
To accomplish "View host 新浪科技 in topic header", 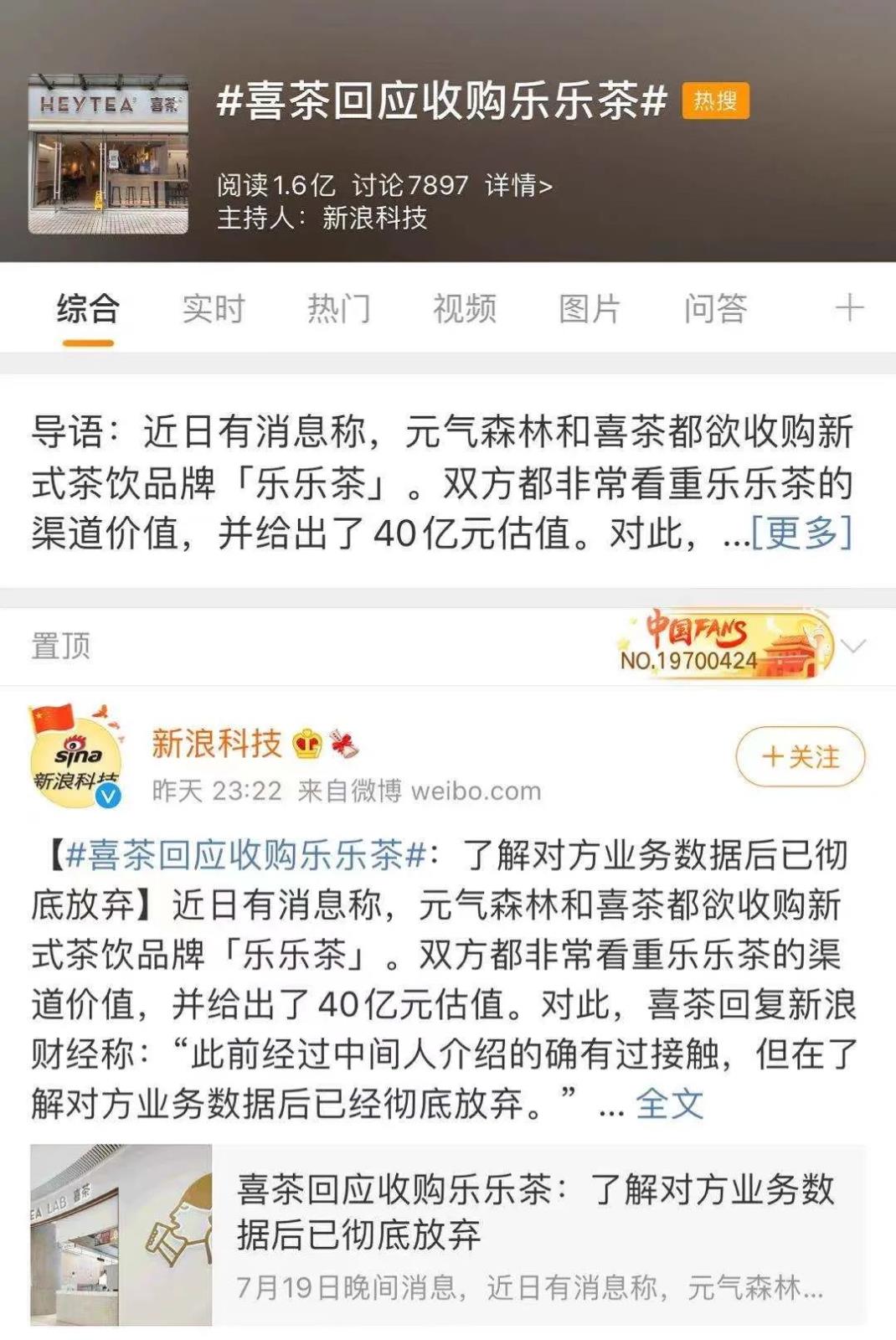I will click(374, 219).
